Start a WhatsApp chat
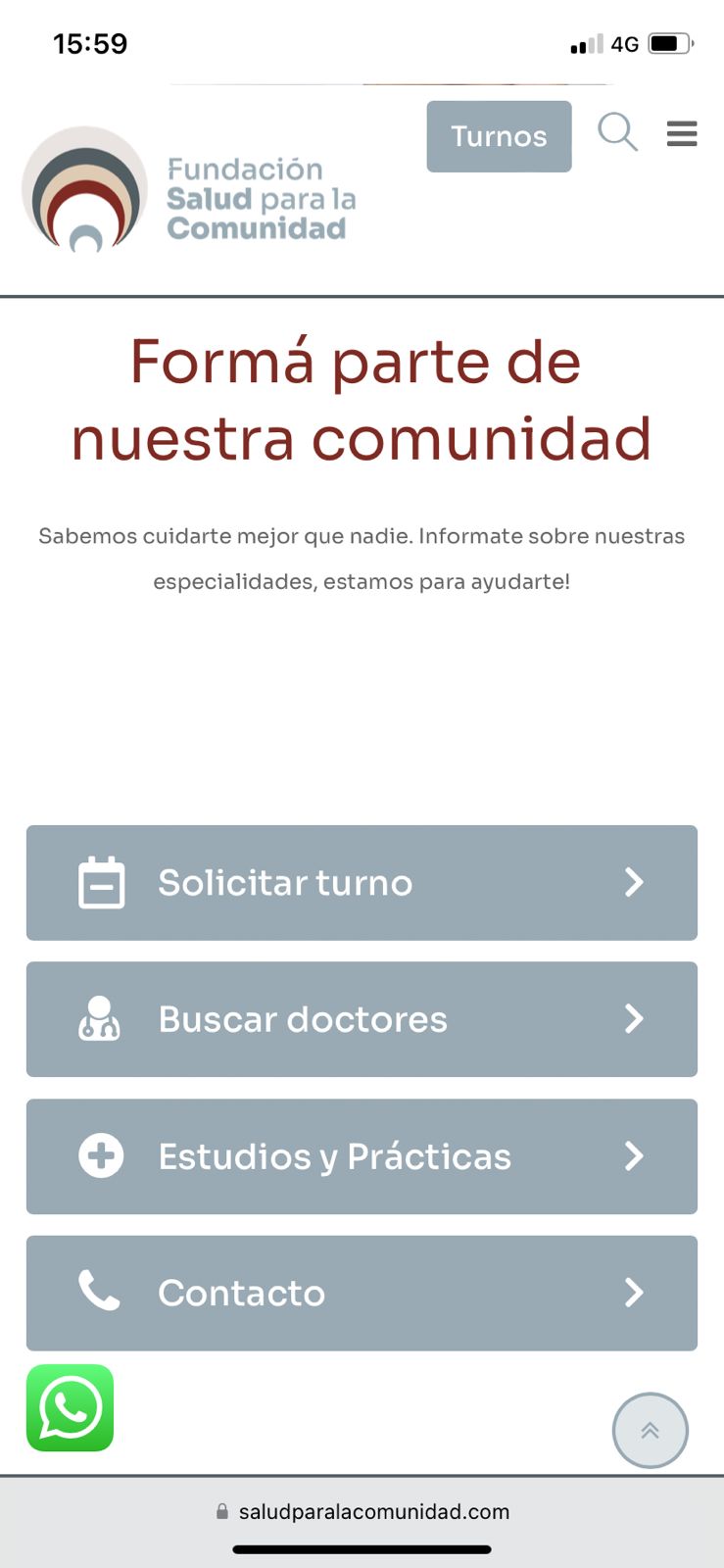Screen dimensions: 724x1568 pos(70,1407)
